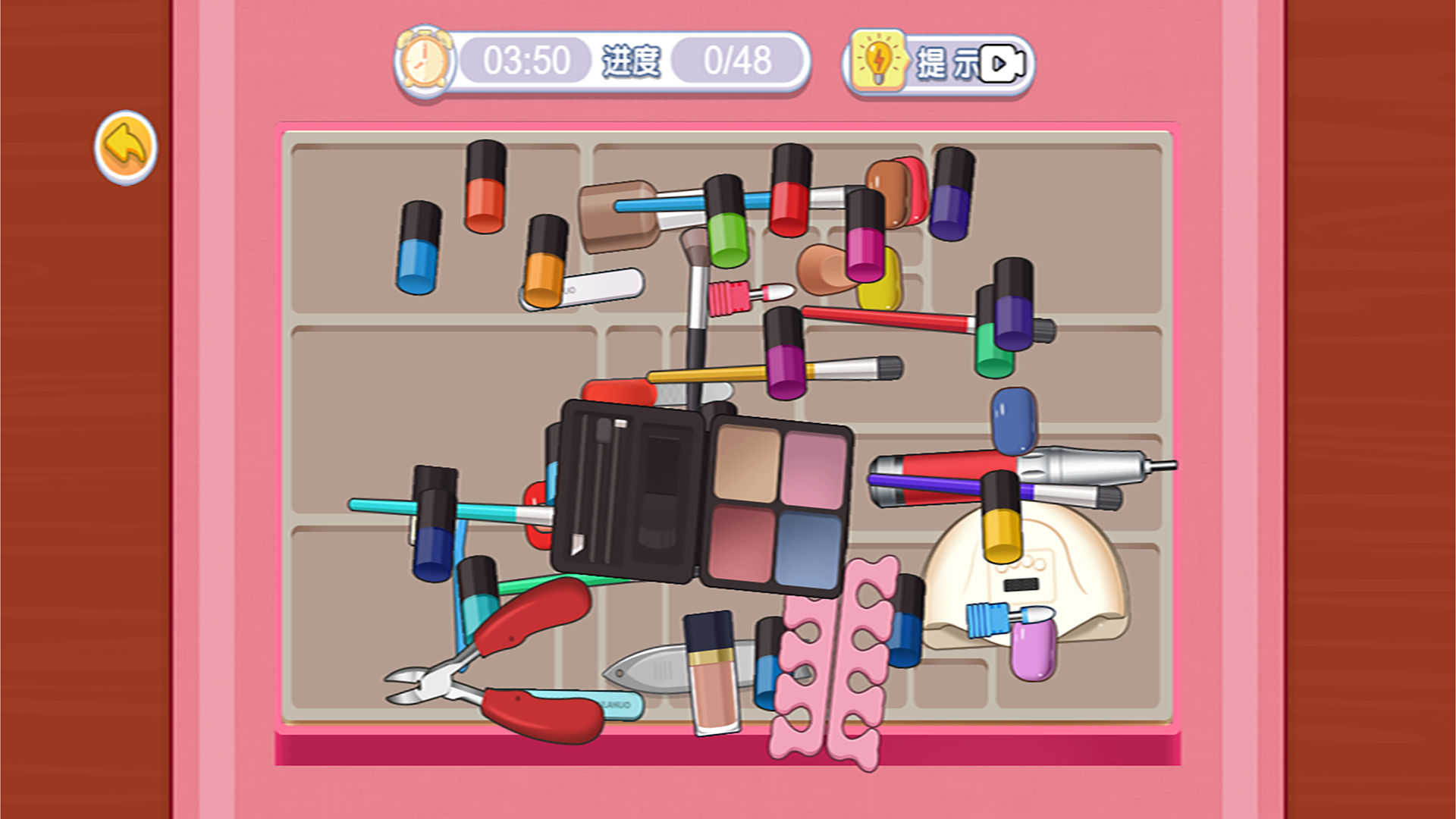Image resolution: width=1456 pixels, height=819 pixels.
Task: Tap the 提示 hint video button
Action: (940, 64)
